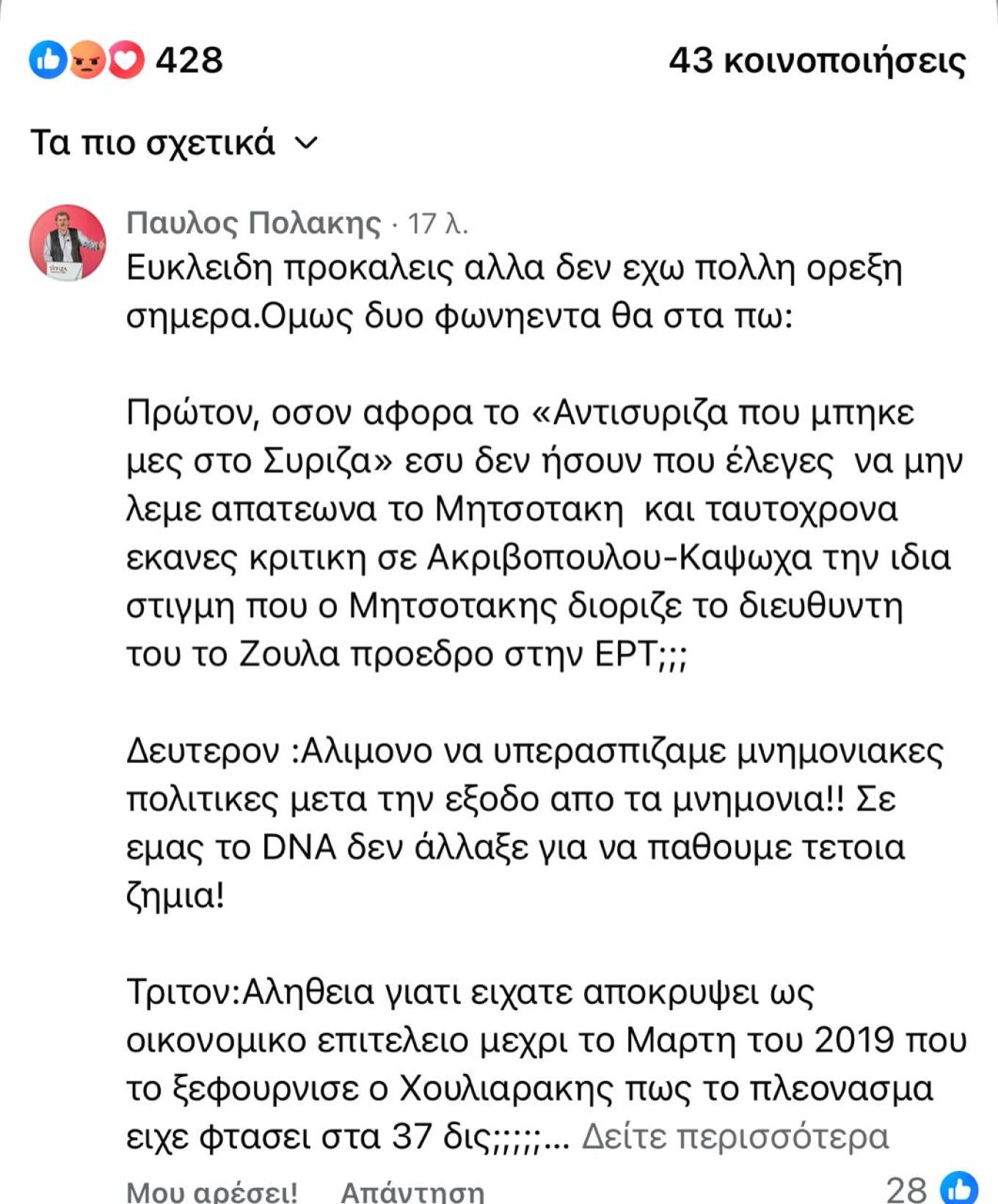Open Παυλος Πολακης profile picture
Viewport: 998px width, 1204px height.
click(x=68, y=243)
